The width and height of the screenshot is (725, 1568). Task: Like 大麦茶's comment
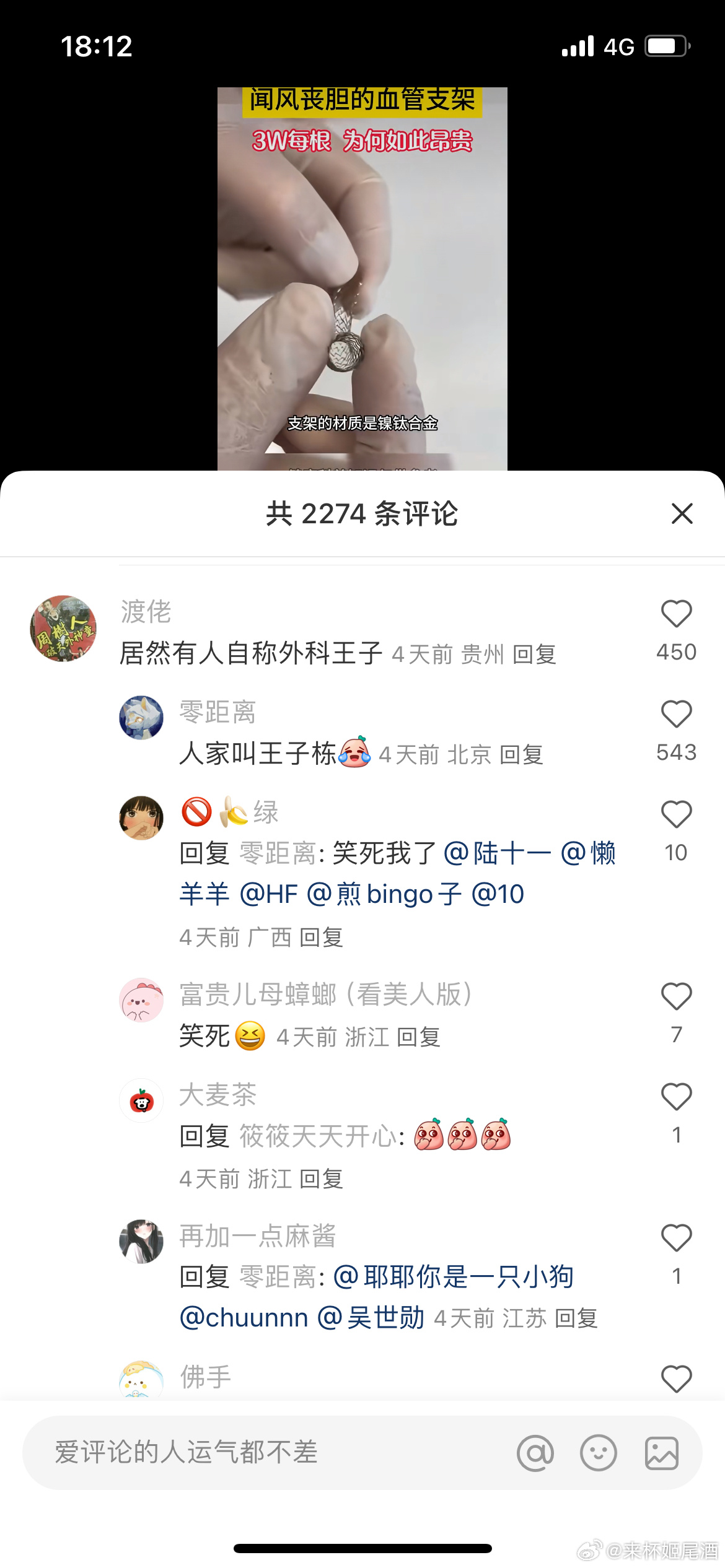[676, 1097]
